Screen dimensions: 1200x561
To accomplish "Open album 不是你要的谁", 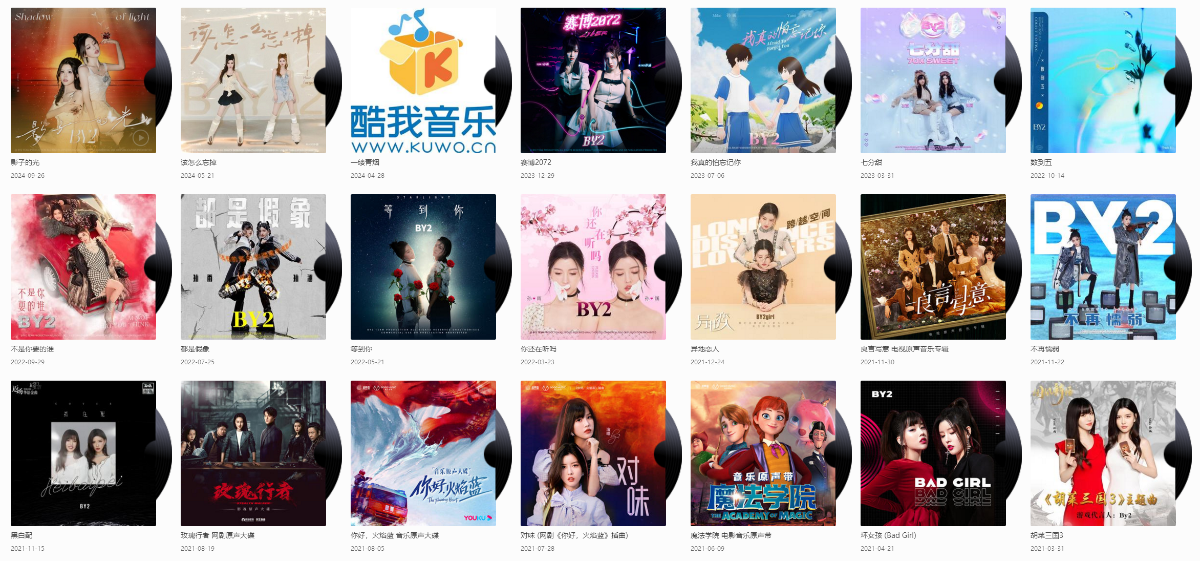I will [x=83, y=267].
